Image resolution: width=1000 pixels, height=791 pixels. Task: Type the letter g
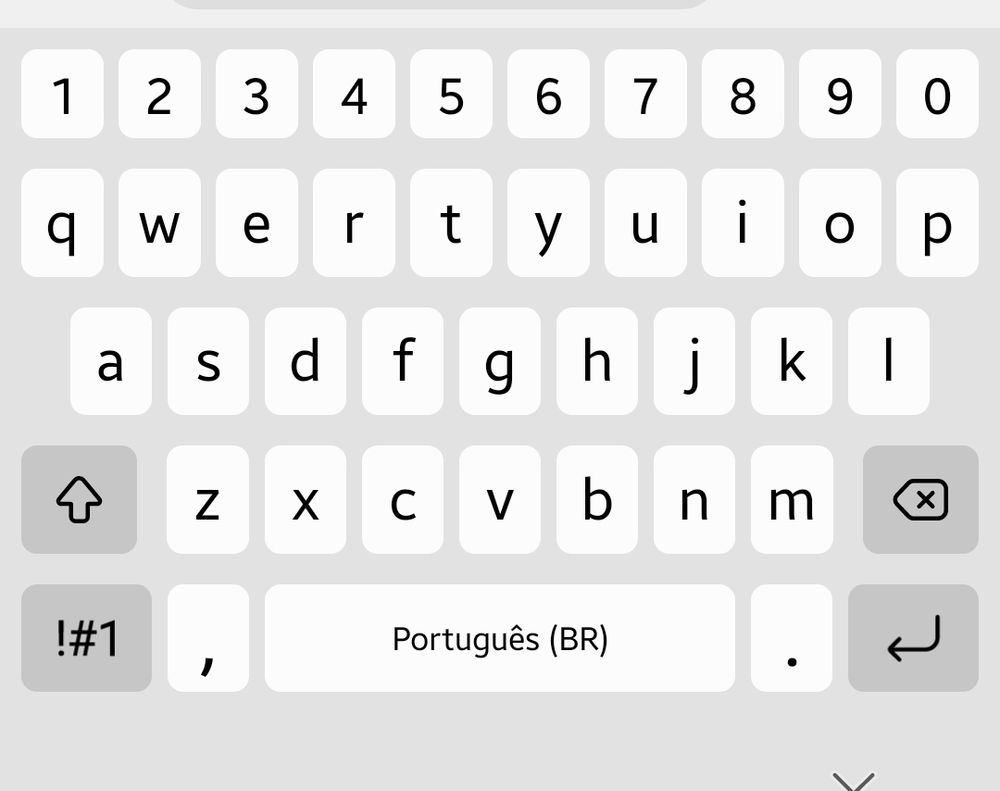tap(499, 361)
